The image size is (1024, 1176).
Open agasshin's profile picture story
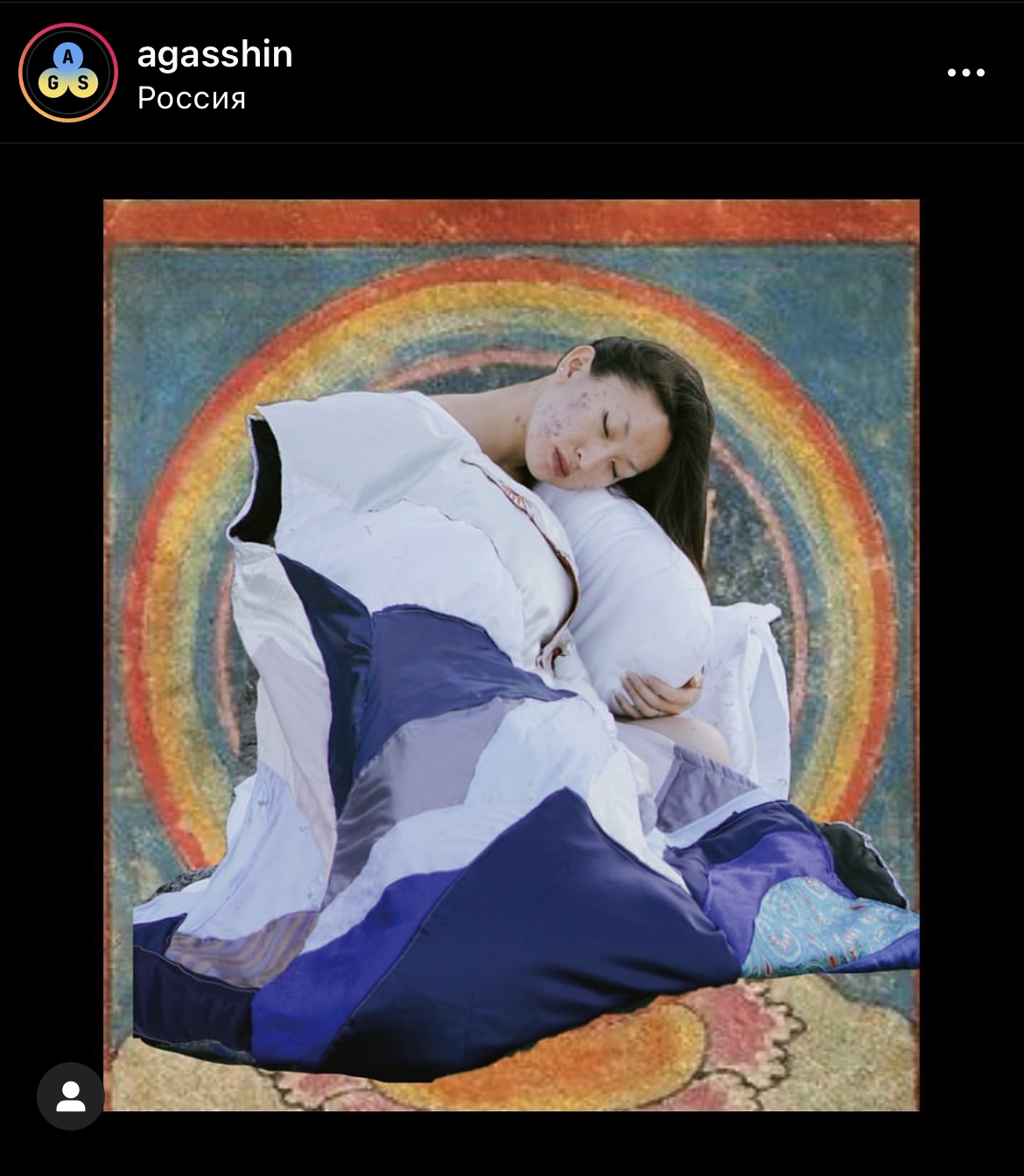tap(68, 73)
